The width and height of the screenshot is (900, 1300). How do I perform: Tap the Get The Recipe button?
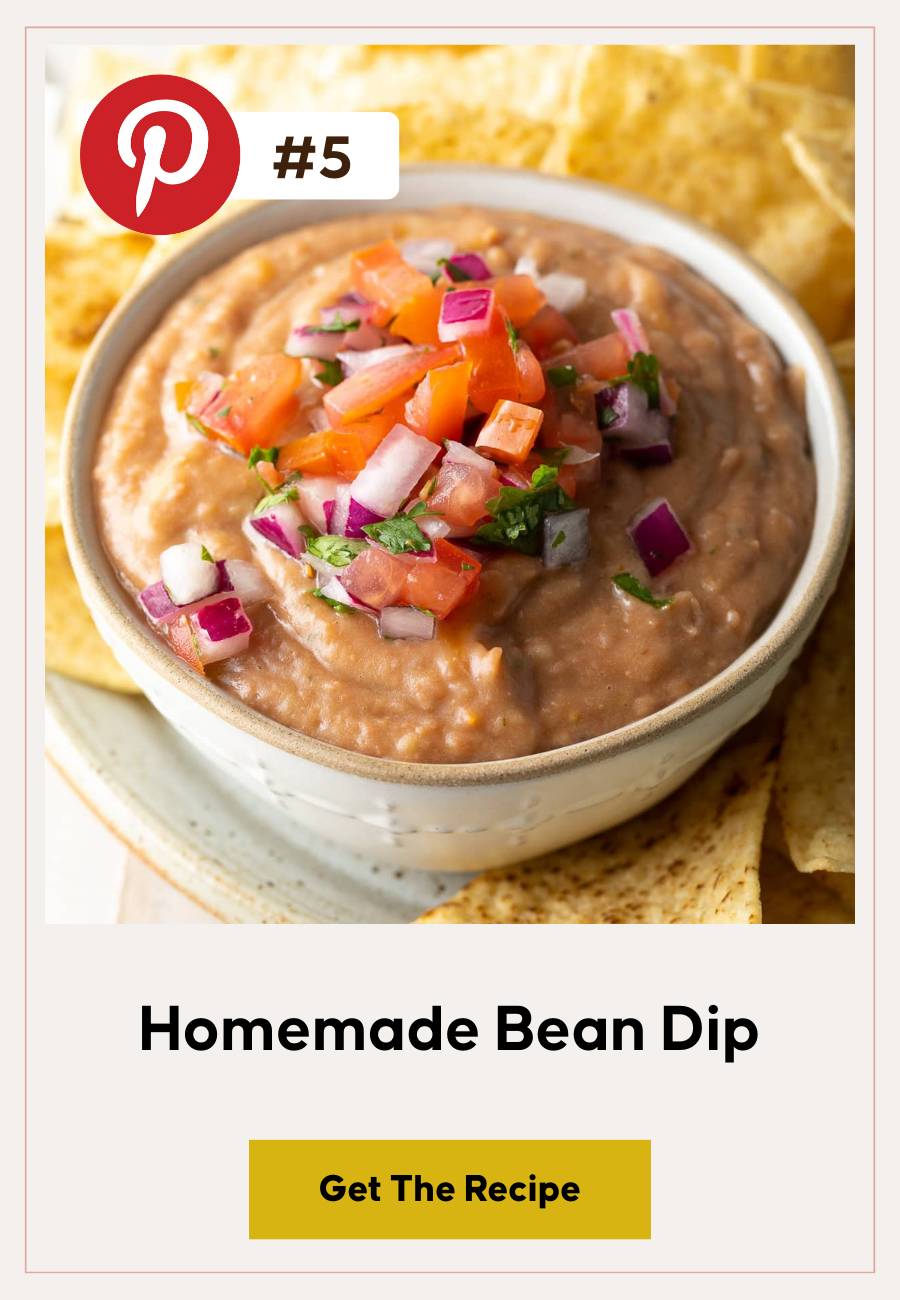coord(450,1189)
